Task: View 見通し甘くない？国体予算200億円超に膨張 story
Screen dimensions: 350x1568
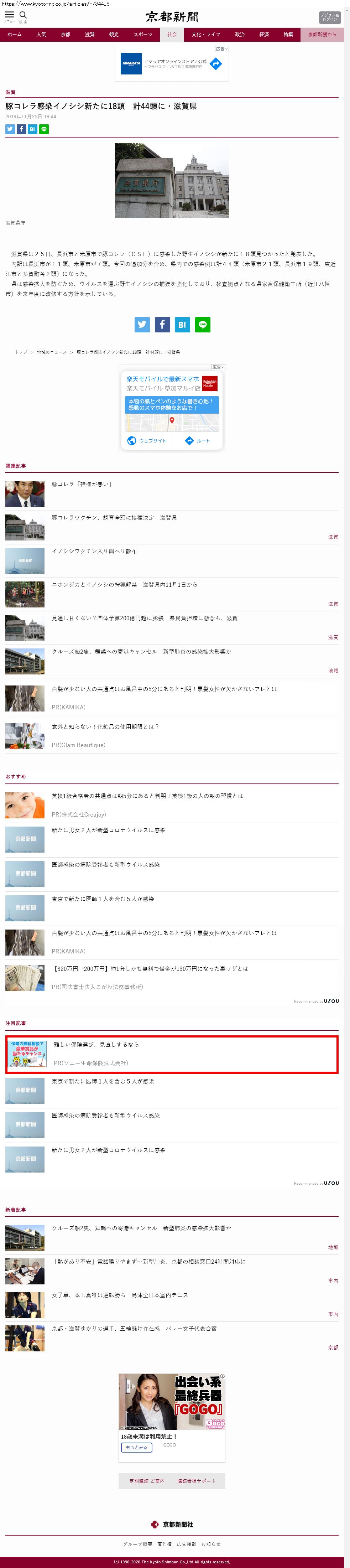Action: click(145, 618)
